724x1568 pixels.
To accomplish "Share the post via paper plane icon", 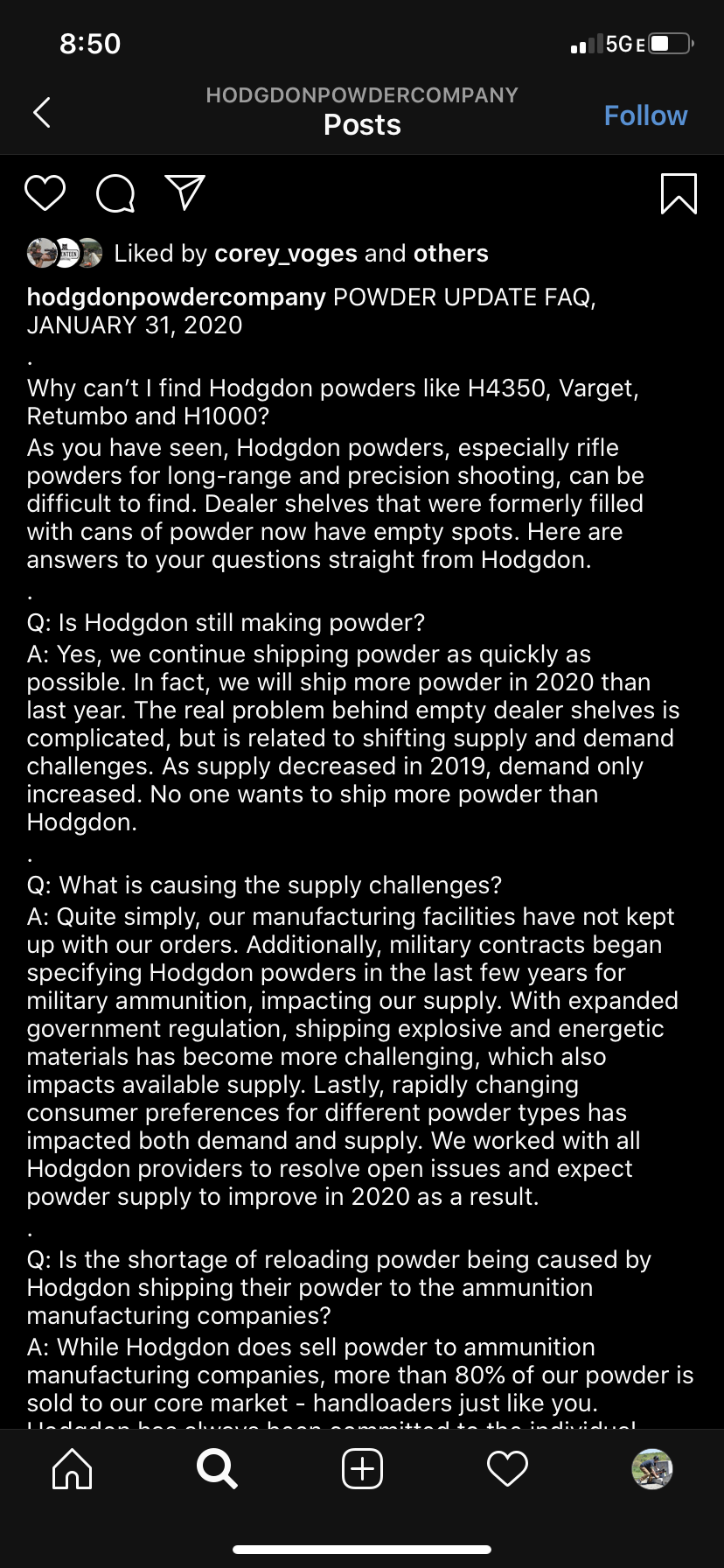I will pyautogui.click(x=185, y=192).
